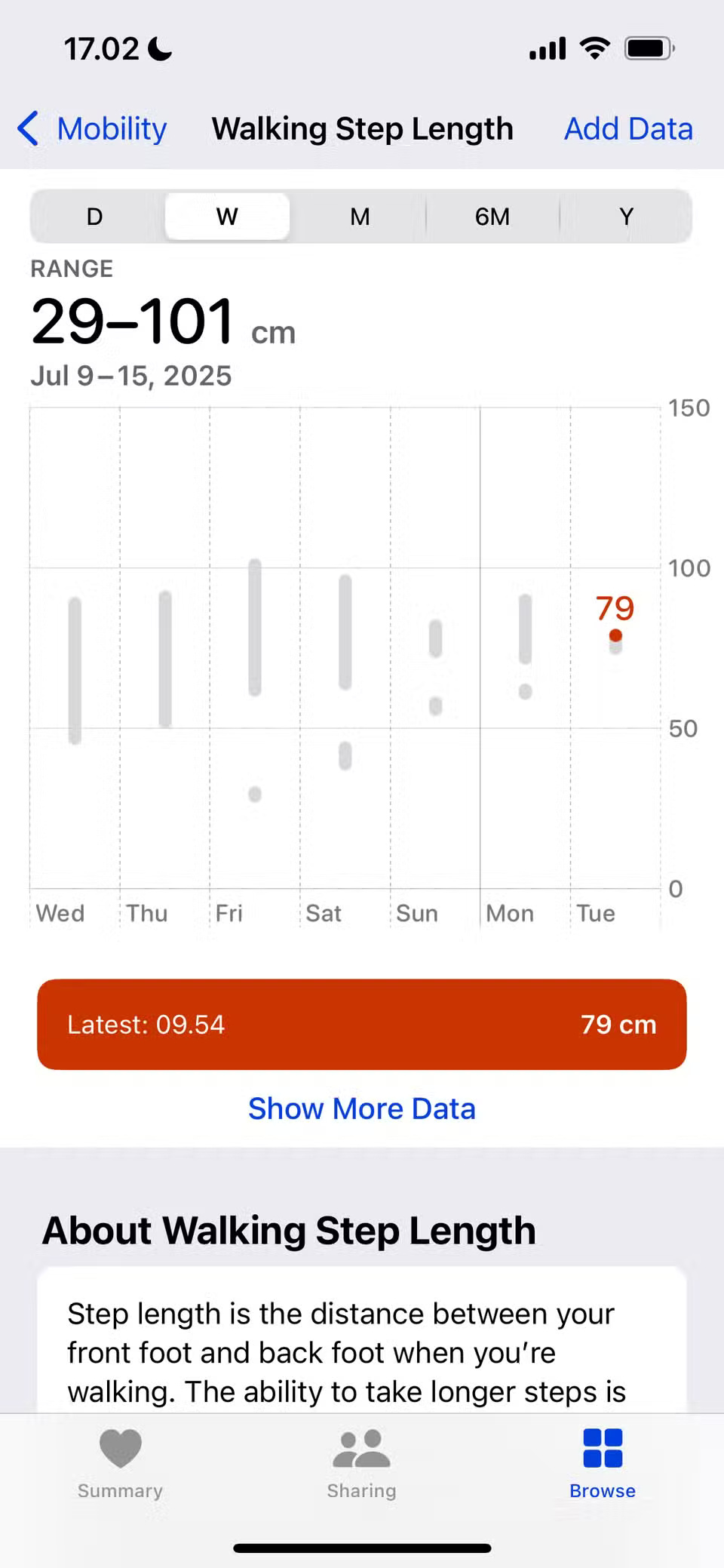Screen dimensions: 724x1568
Task: Tap the back chevron beside Mobility
Action: (x=27, y=128)
